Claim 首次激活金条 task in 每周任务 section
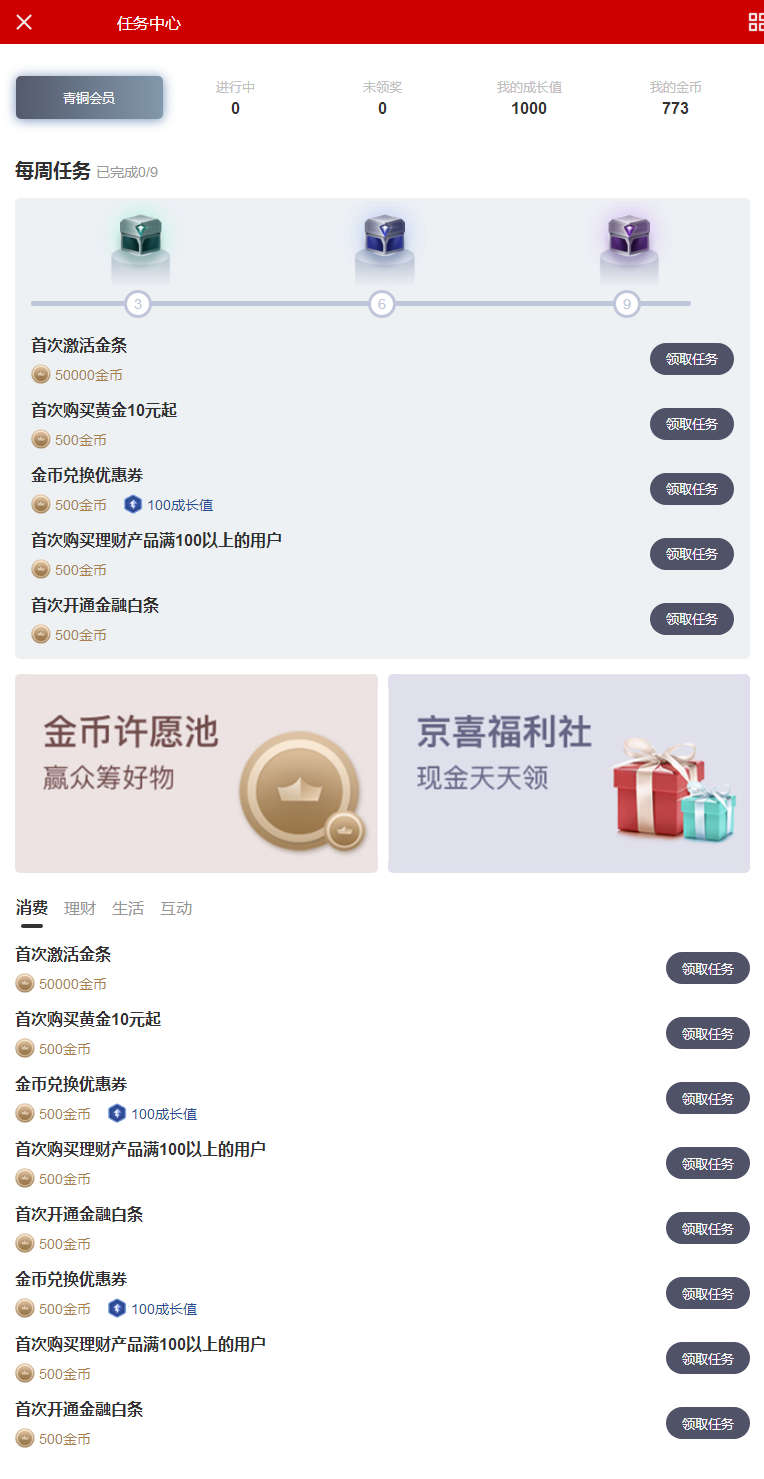This screenshot has height=1479, width=764. pos(691,359)
